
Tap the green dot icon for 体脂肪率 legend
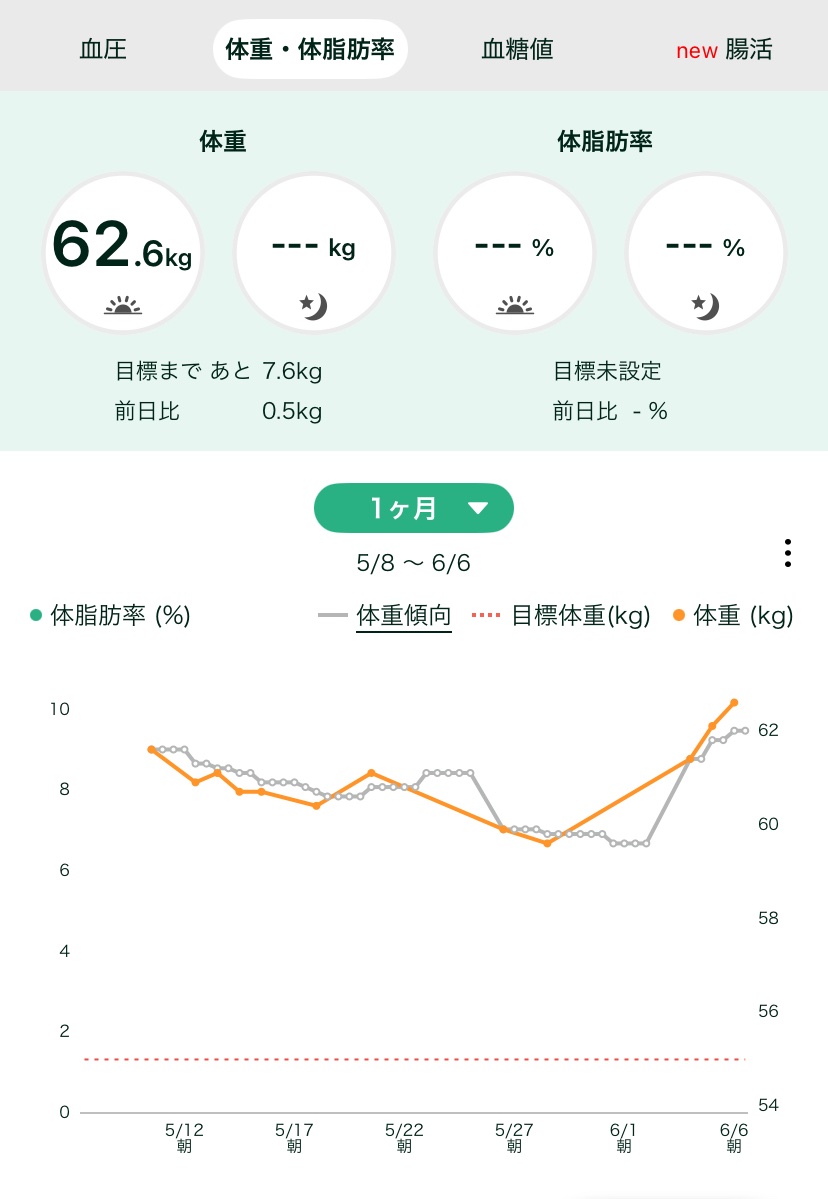pyautogui.click(x=36, y=614)
